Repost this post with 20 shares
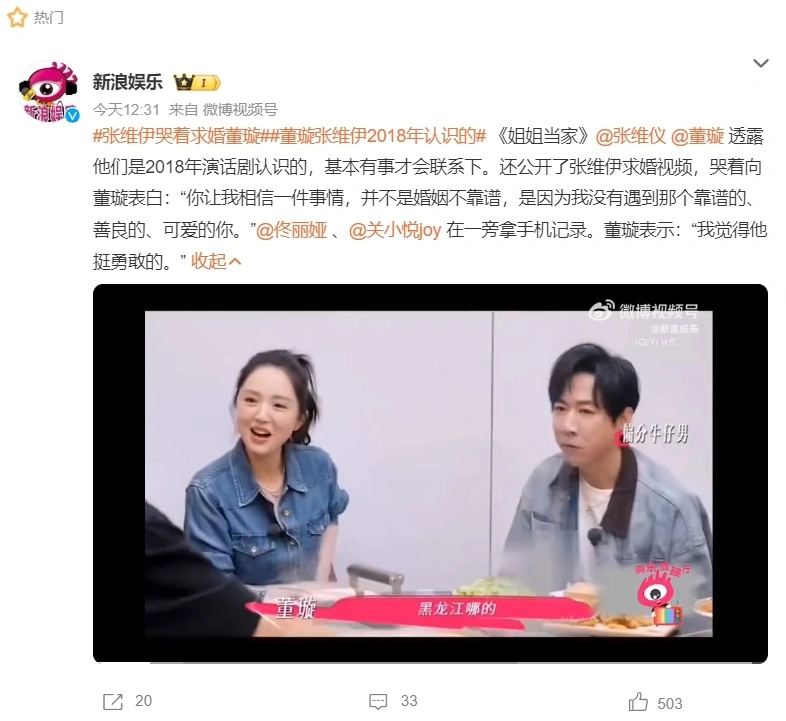The height and width of the screenshot is (721, 786). click(128, 701)
